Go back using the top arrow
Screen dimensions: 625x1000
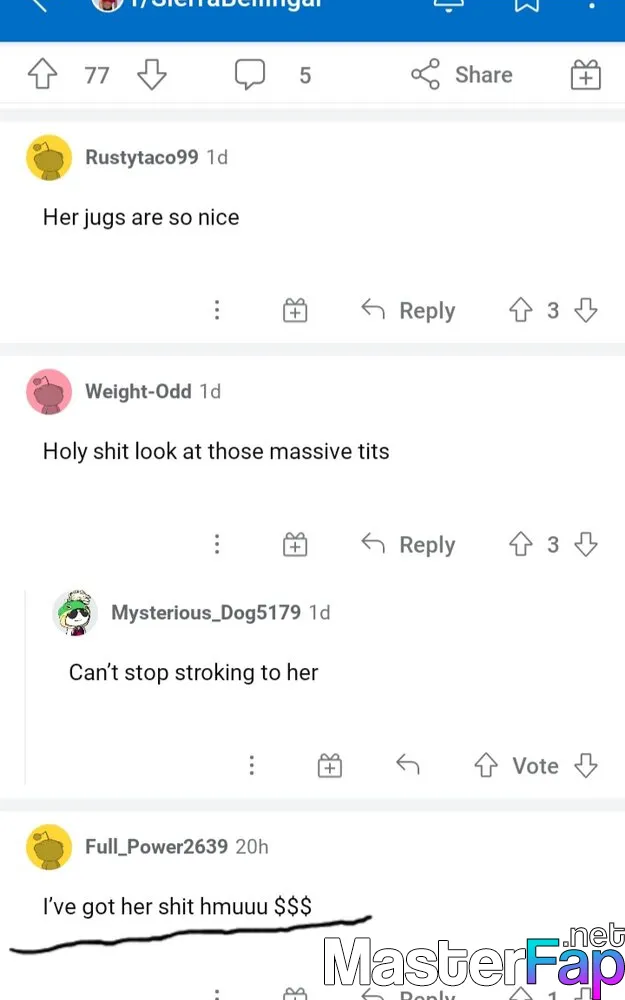38,5
